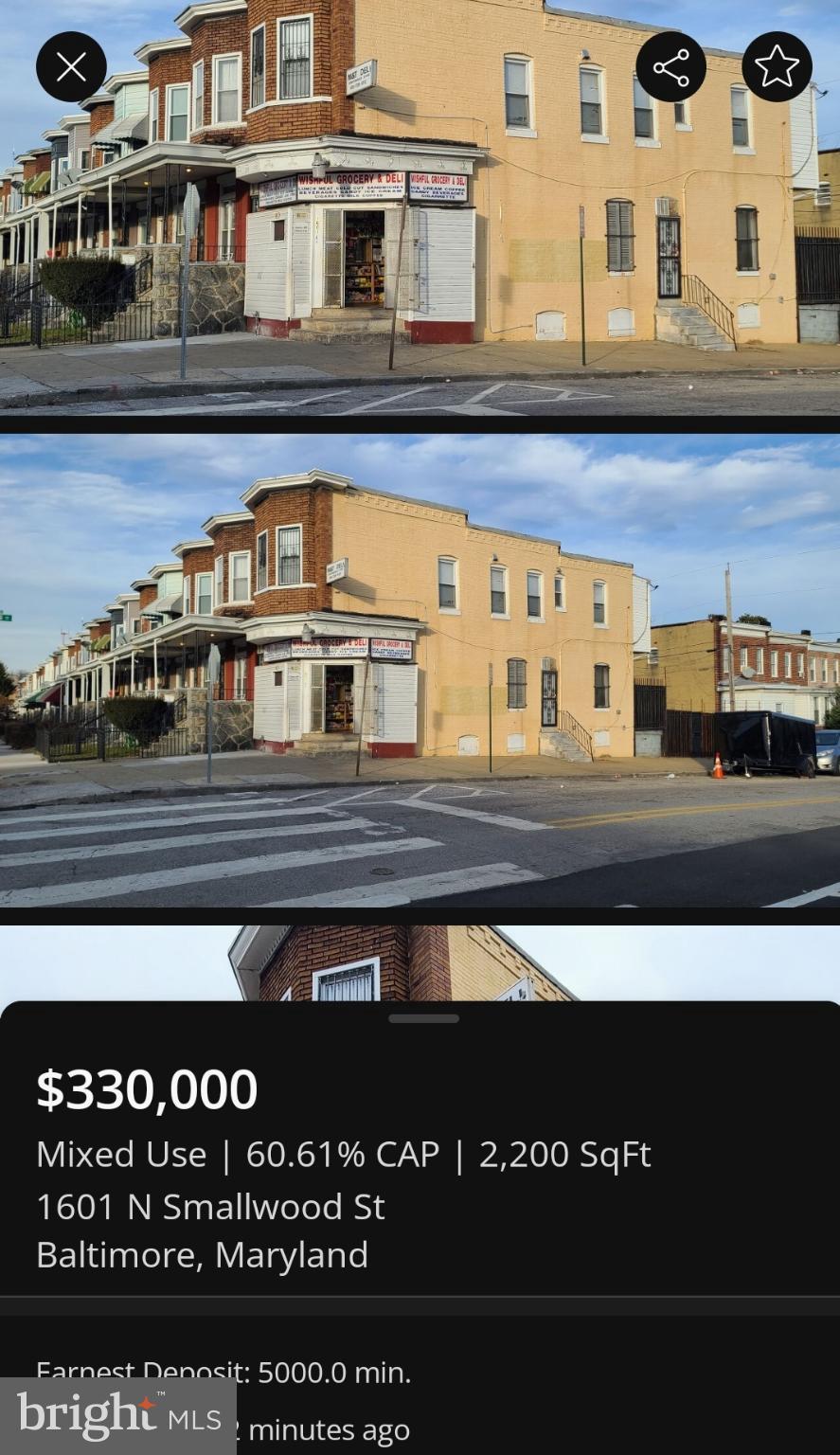Tap the 60.61% CAP stat
Image resolution: width=840 pixels, height=1455 pixels.
point(343,1154)
